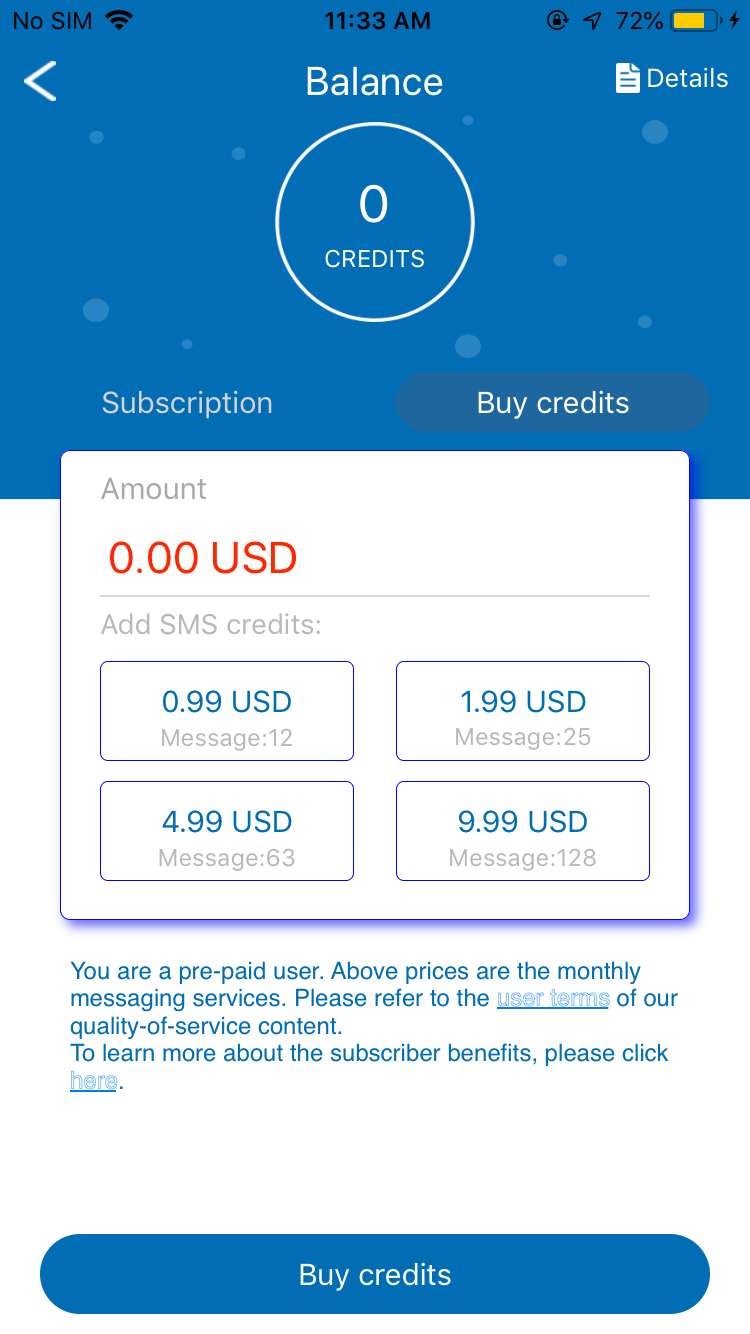Go back using the top-left arrow
The height and width of the screenshot is (1334, 750).
[40, 81]
